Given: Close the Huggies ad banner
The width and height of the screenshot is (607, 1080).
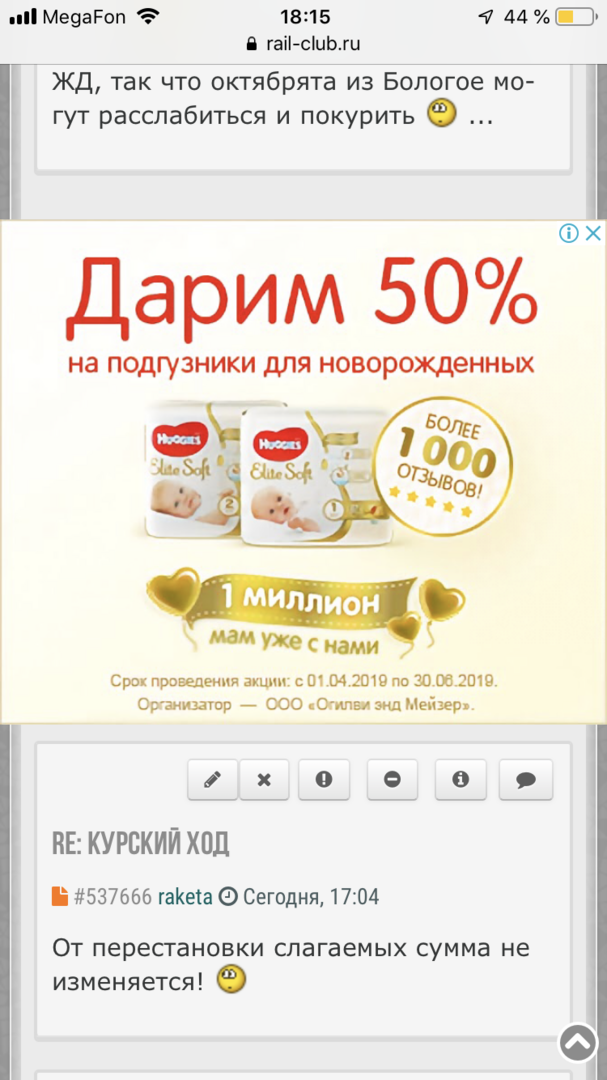Looking at the screenshot, I should [x=593, y=234].
